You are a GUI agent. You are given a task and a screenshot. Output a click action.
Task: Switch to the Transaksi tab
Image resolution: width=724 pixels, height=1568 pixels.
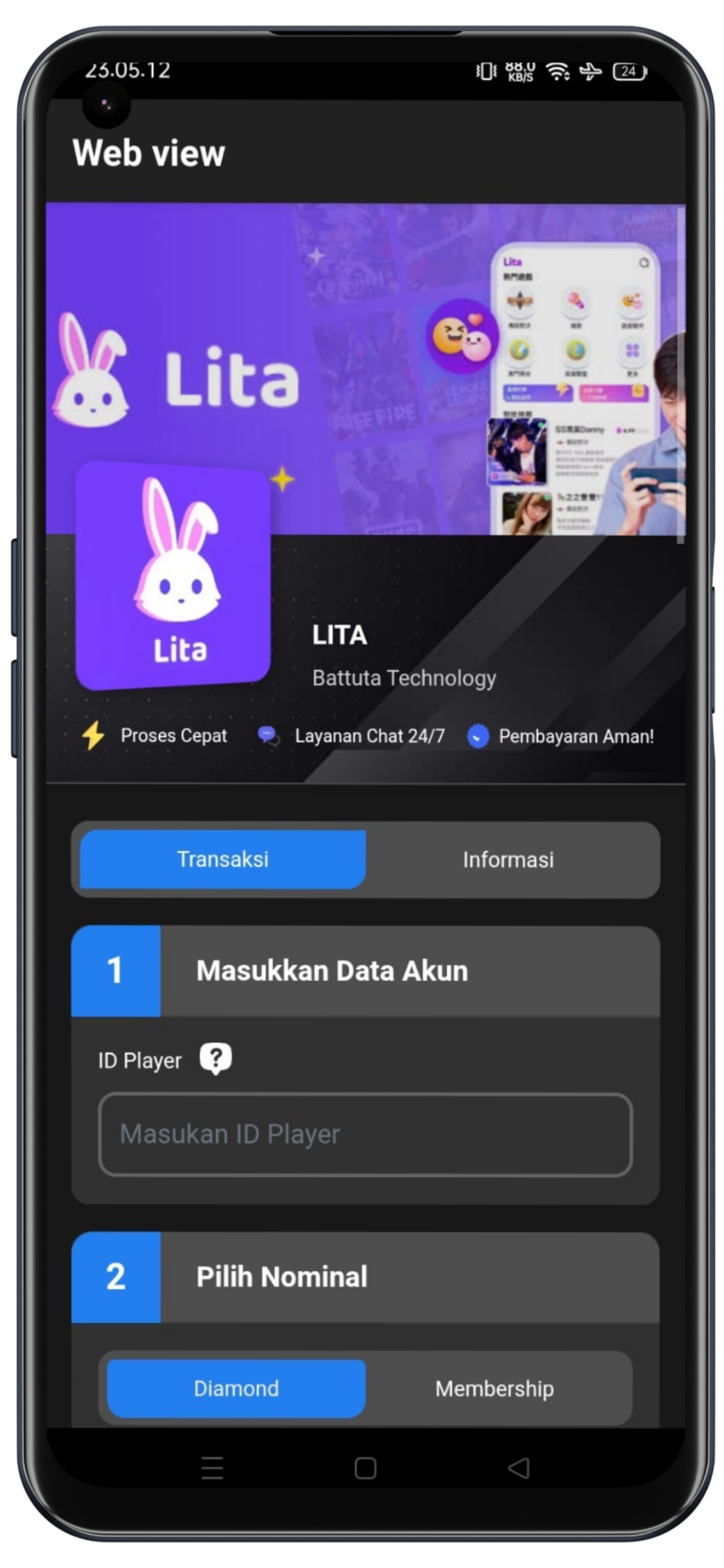pyautogui.click(x=223, y=859)
